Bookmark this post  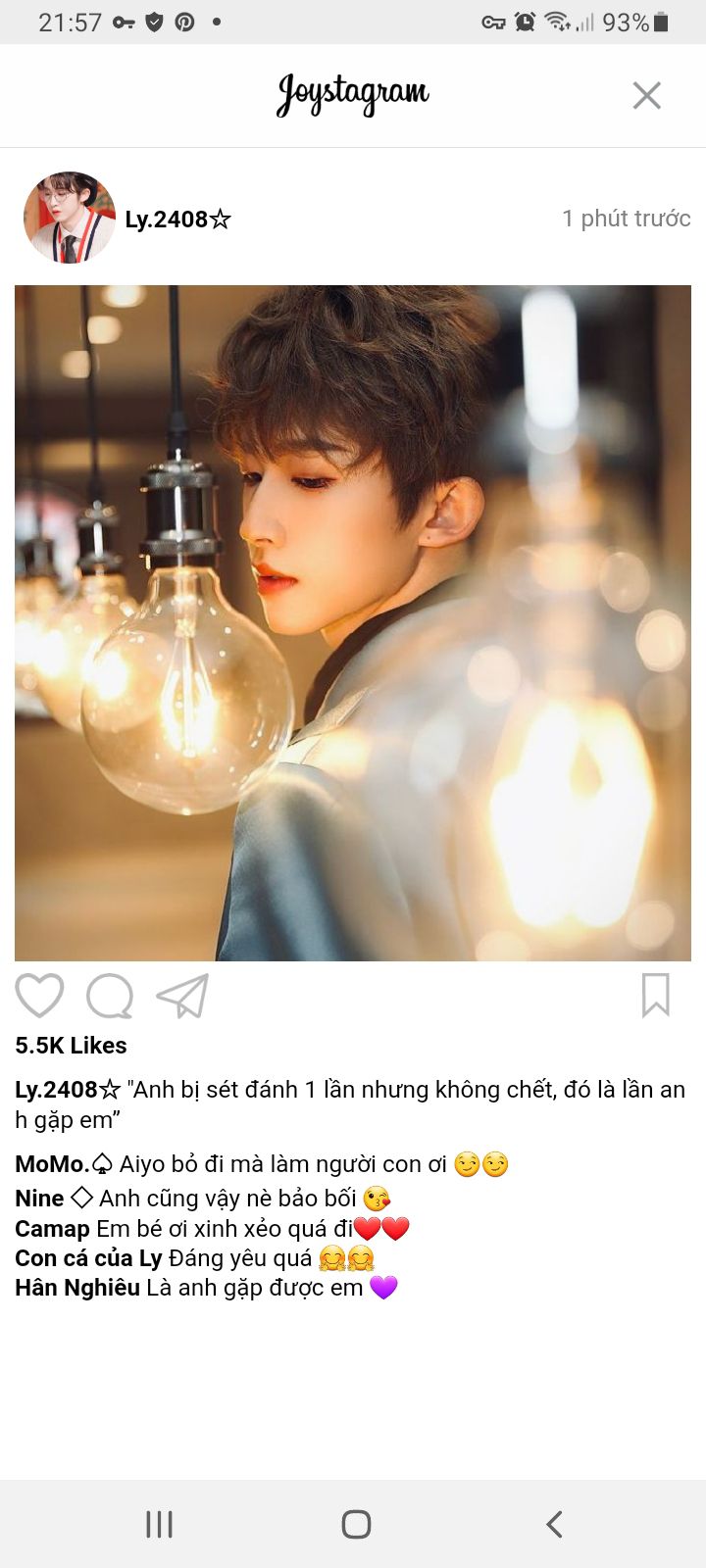pyautogui.click(x=655, y=996)
